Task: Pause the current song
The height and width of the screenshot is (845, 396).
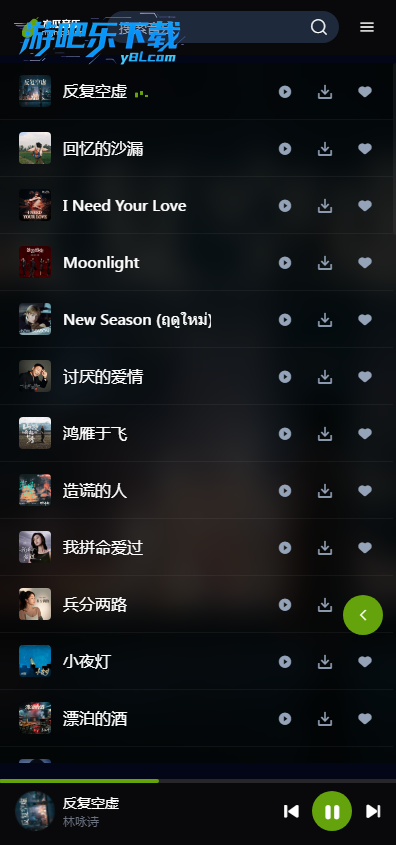Action: (x=332, y=811)
